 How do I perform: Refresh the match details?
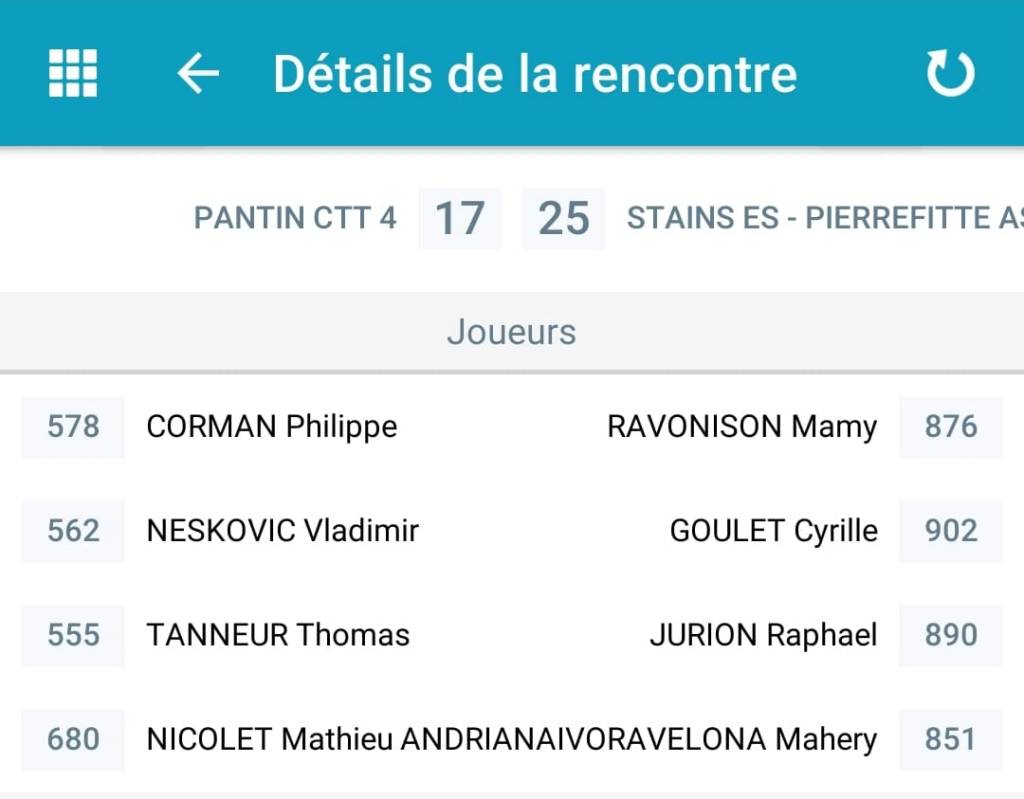point(949,73)
